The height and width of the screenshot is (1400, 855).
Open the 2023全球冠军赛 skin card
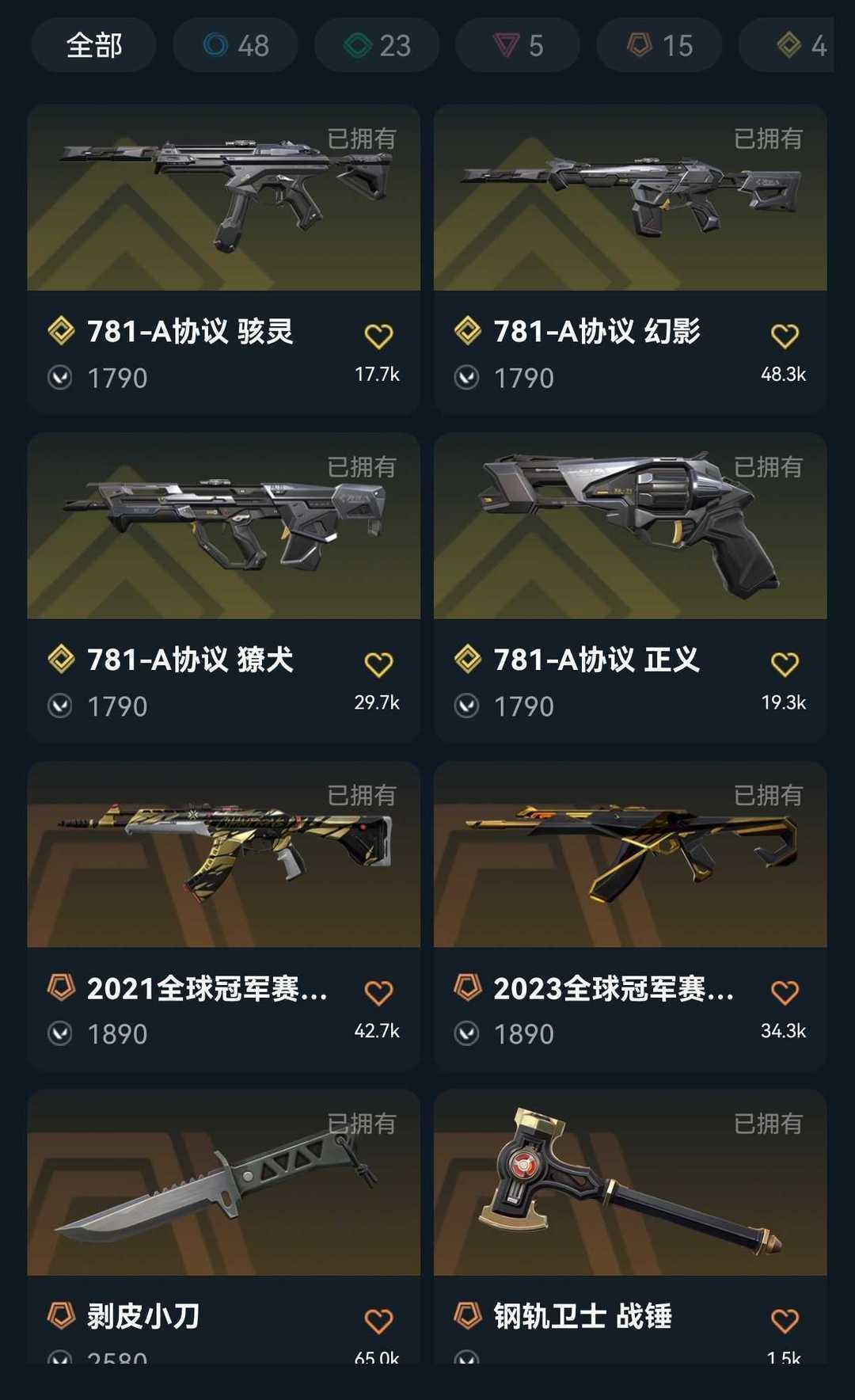coord(630,855)
